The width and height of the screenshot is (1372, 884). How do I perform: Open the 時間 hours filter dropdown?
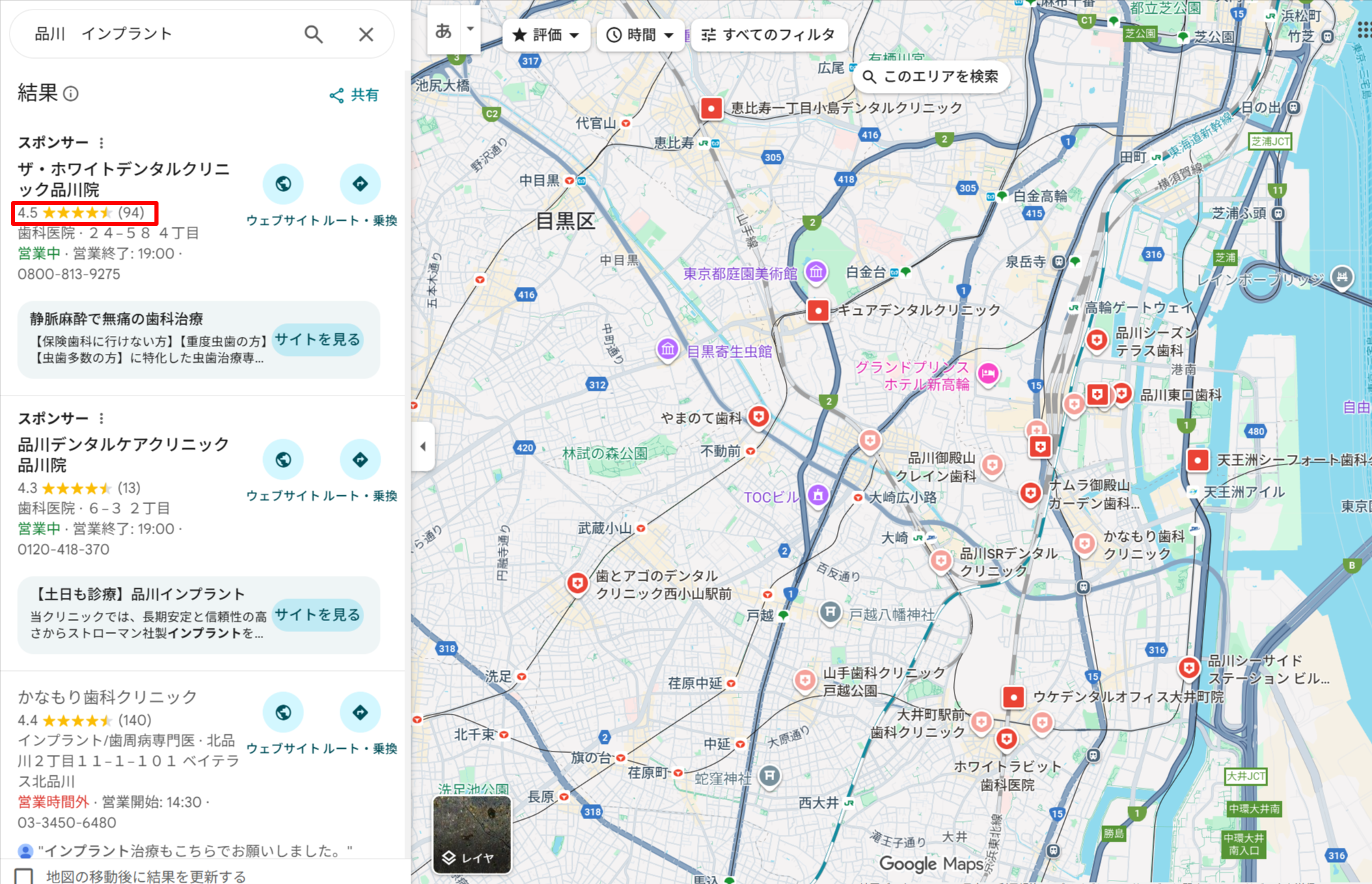click(x=640, y=35)
